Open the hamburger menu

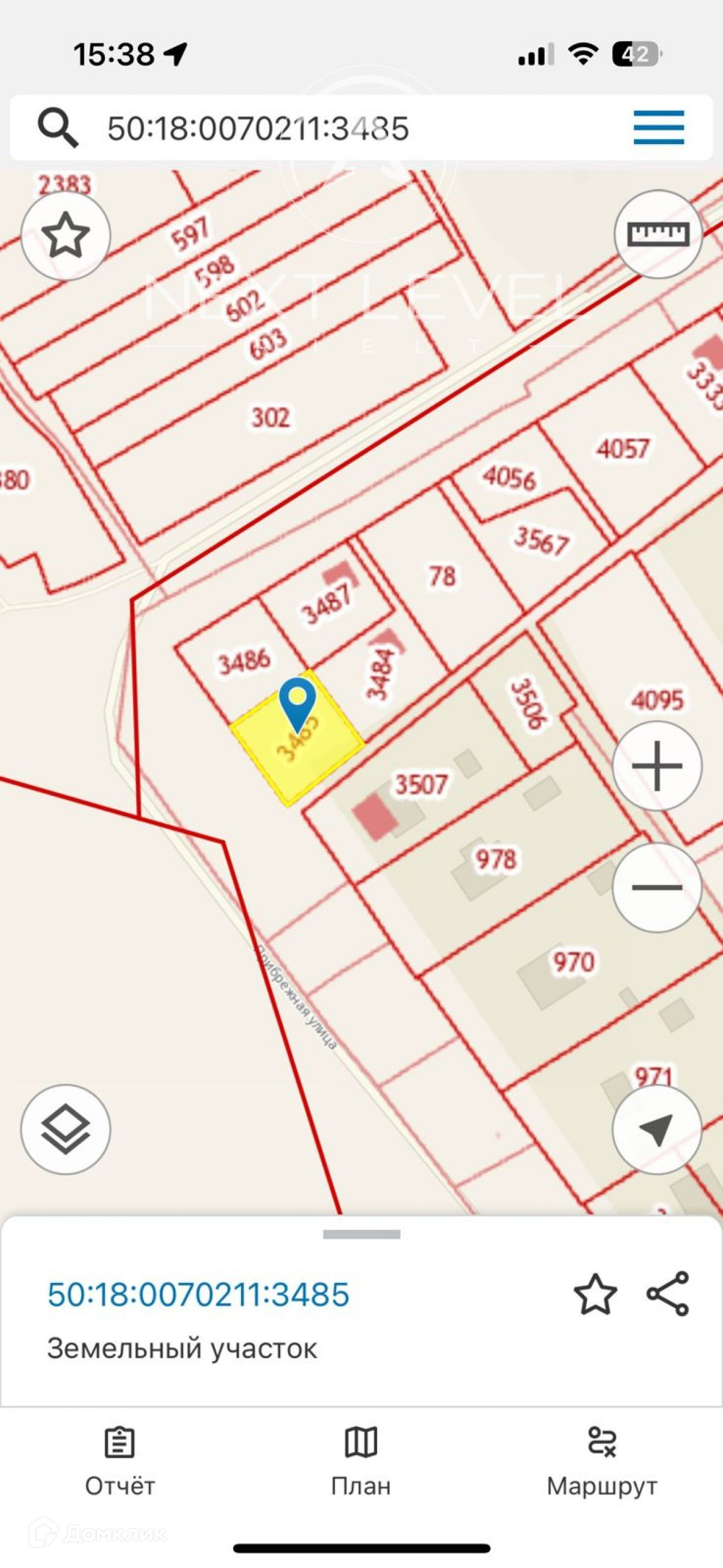pyautogui.click(x=659, y=128)
